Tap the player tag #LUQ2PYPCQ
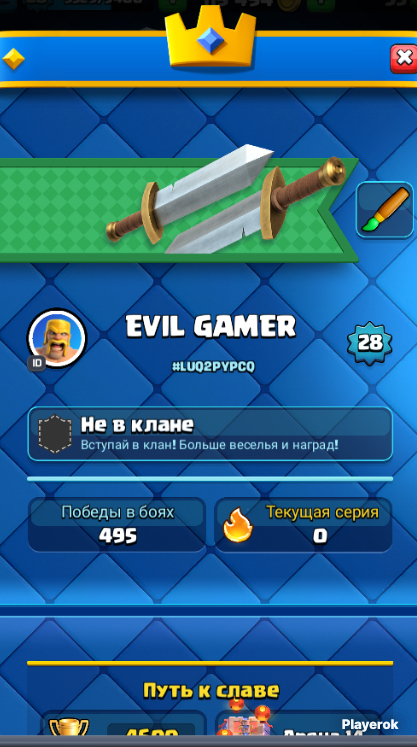The width and height of the screenshot is (417, 747). tap(214, 367)
